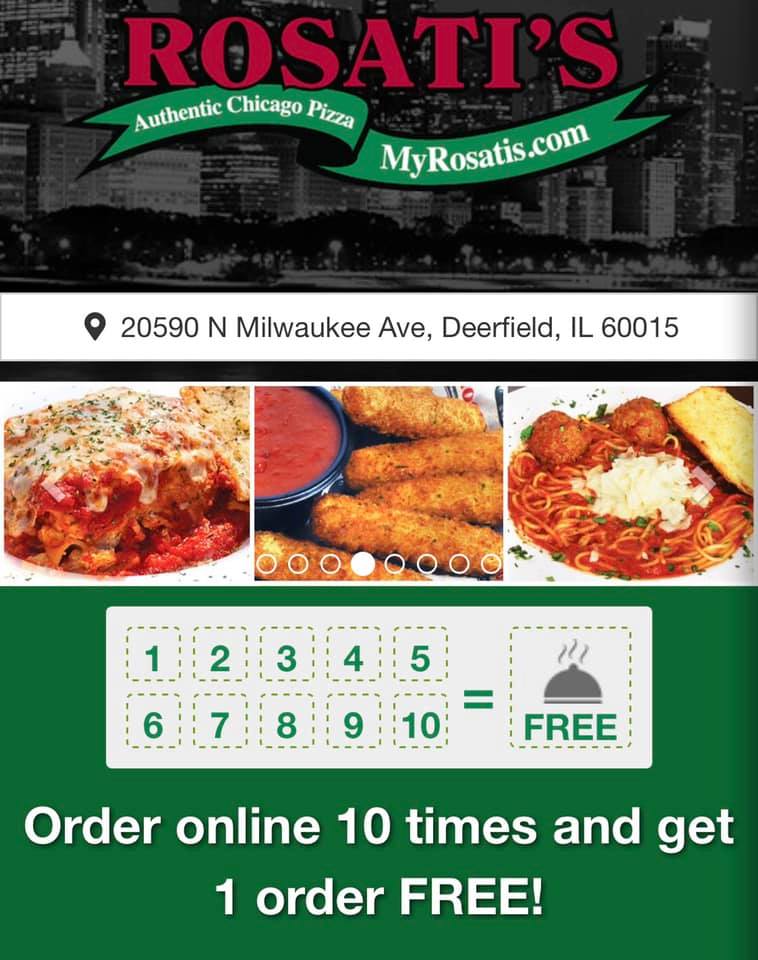Open the Deerfield restaurant address bar

[379, 327]
